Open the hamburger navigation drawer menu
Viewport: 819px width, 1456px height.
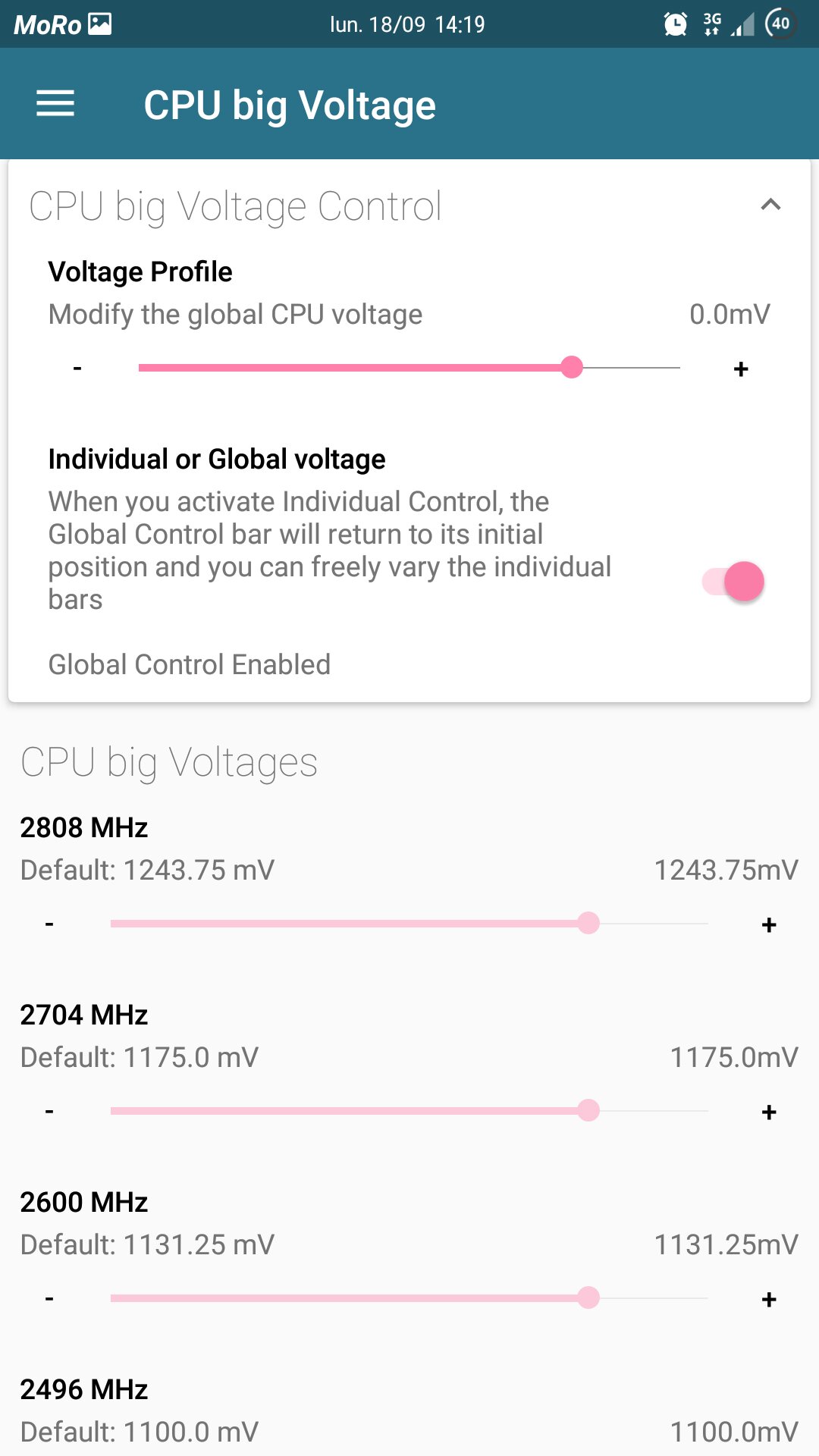tap(55, 104)
